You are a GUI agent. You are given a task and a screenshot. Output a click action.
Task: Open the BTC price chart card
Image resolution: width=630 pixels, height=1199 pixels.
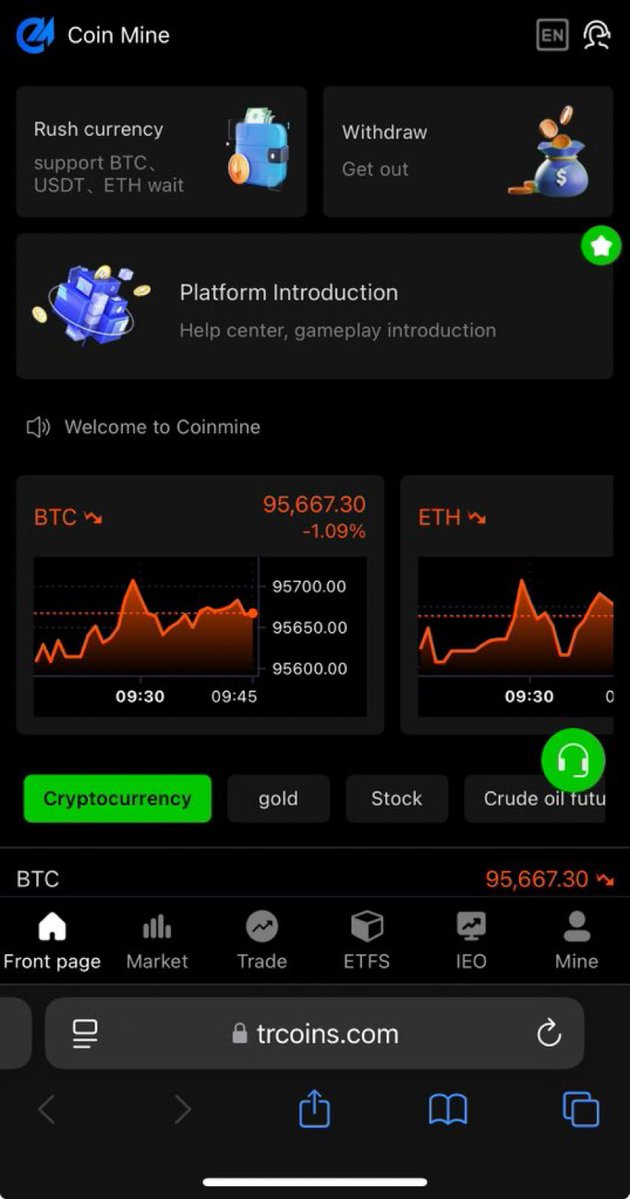tap(200, 605)
